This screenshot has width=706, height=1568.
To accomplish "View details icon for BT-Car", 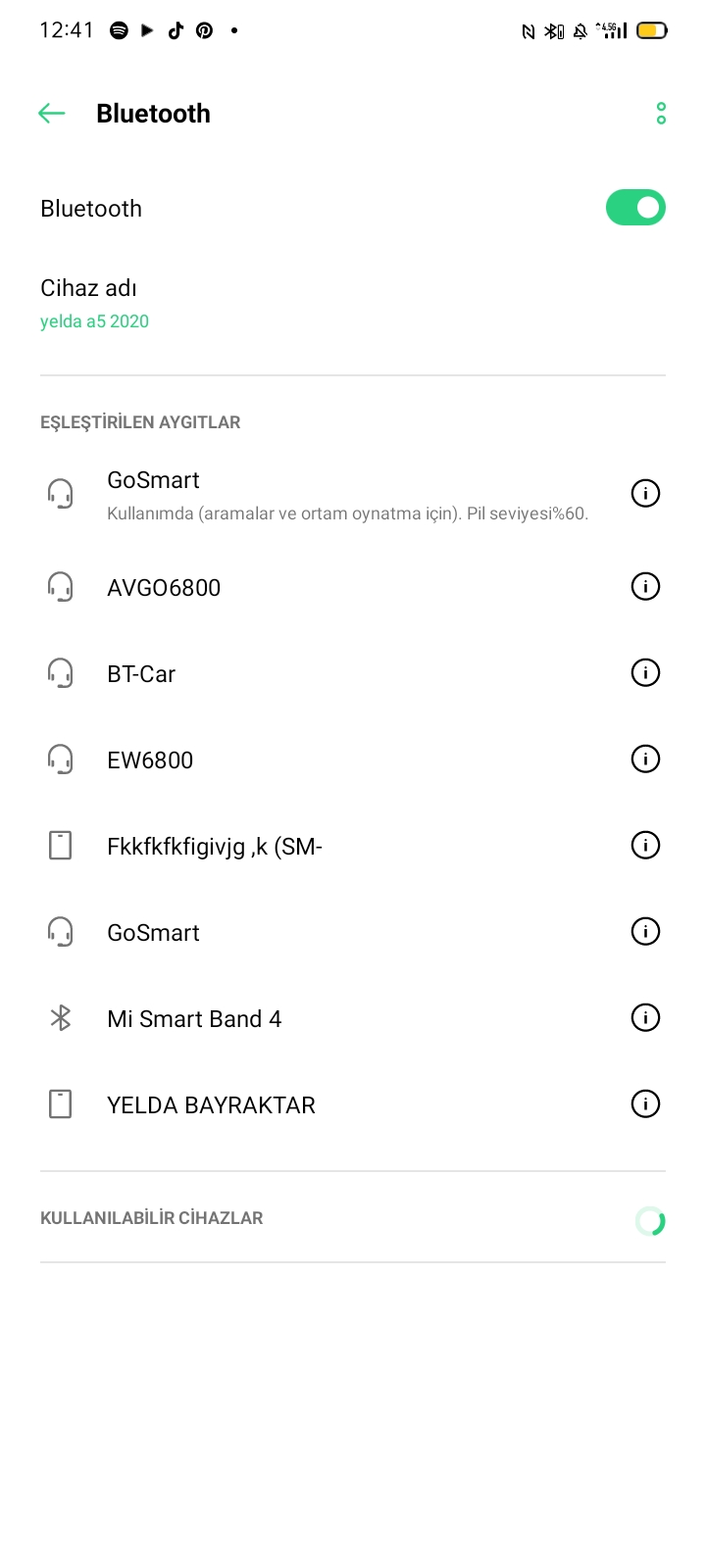I will [645, 673].
